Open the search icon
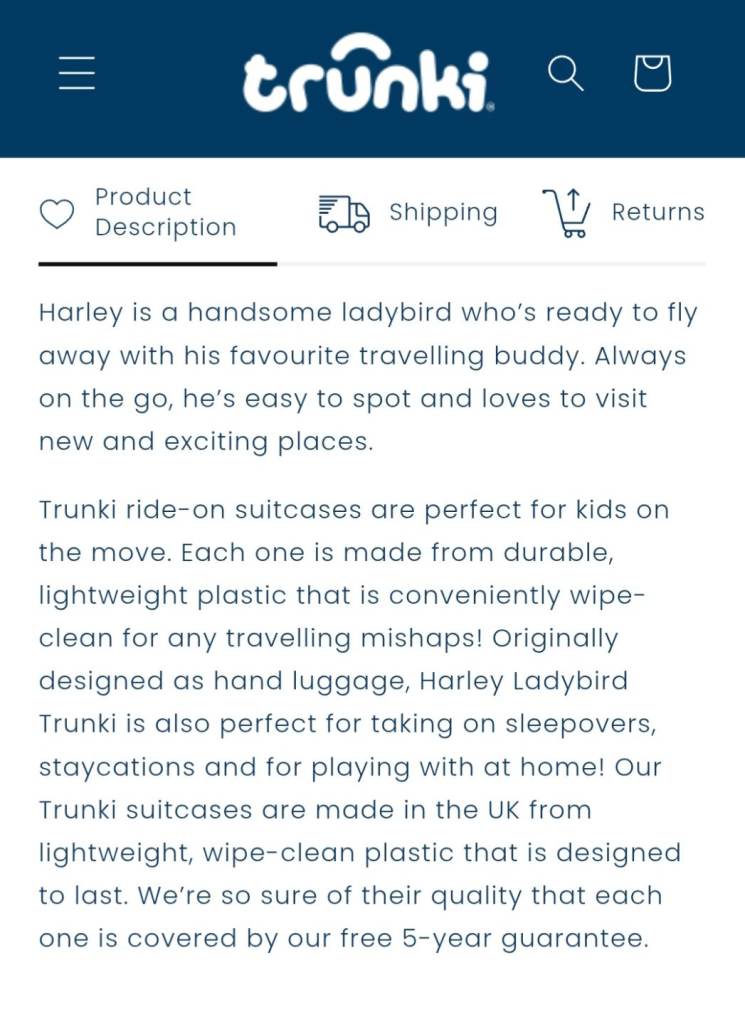Screen dimensions: 745x1024 (565, 73)
